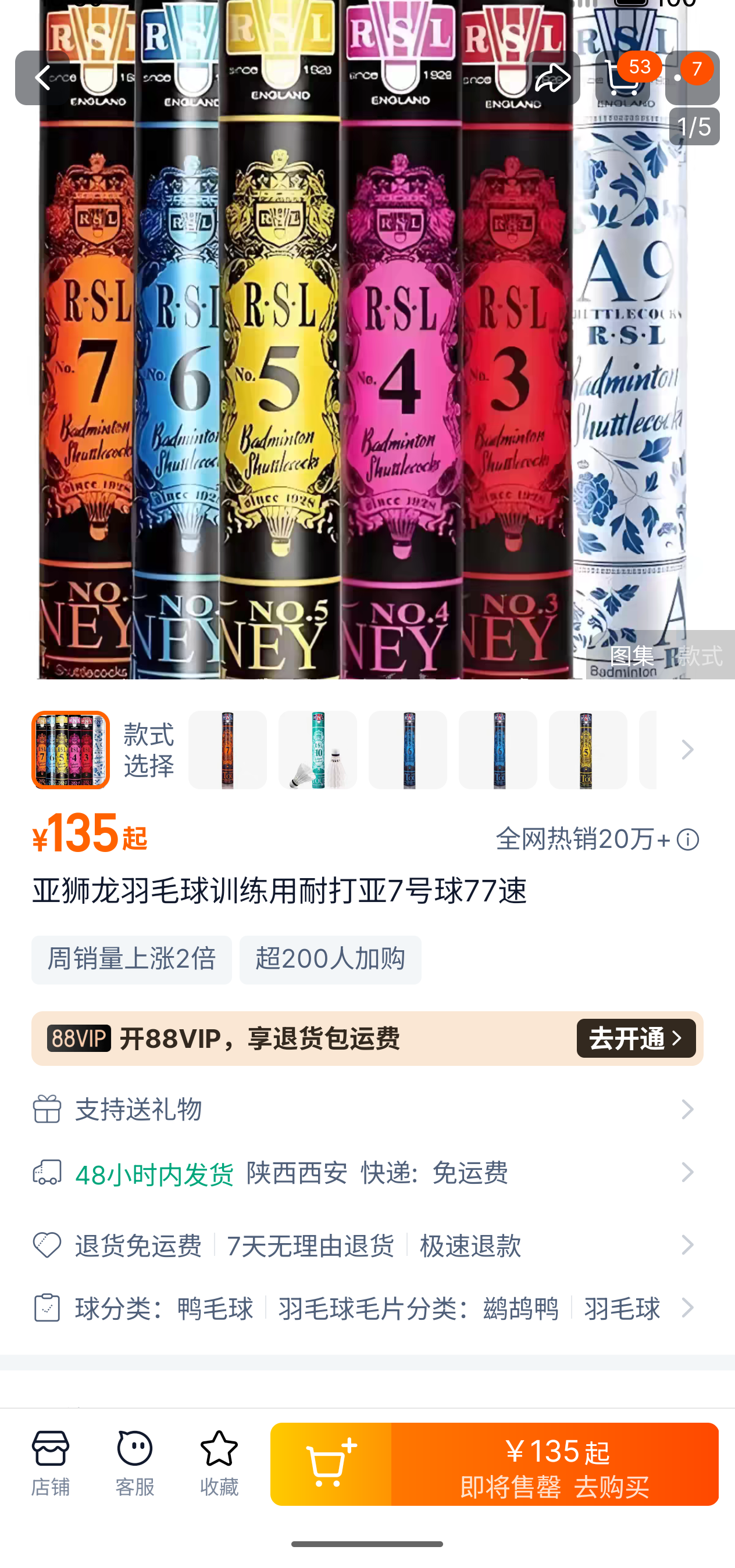
Task: Open the 48小时内发货 shipping details
Action: click(x=366, y=1173)
